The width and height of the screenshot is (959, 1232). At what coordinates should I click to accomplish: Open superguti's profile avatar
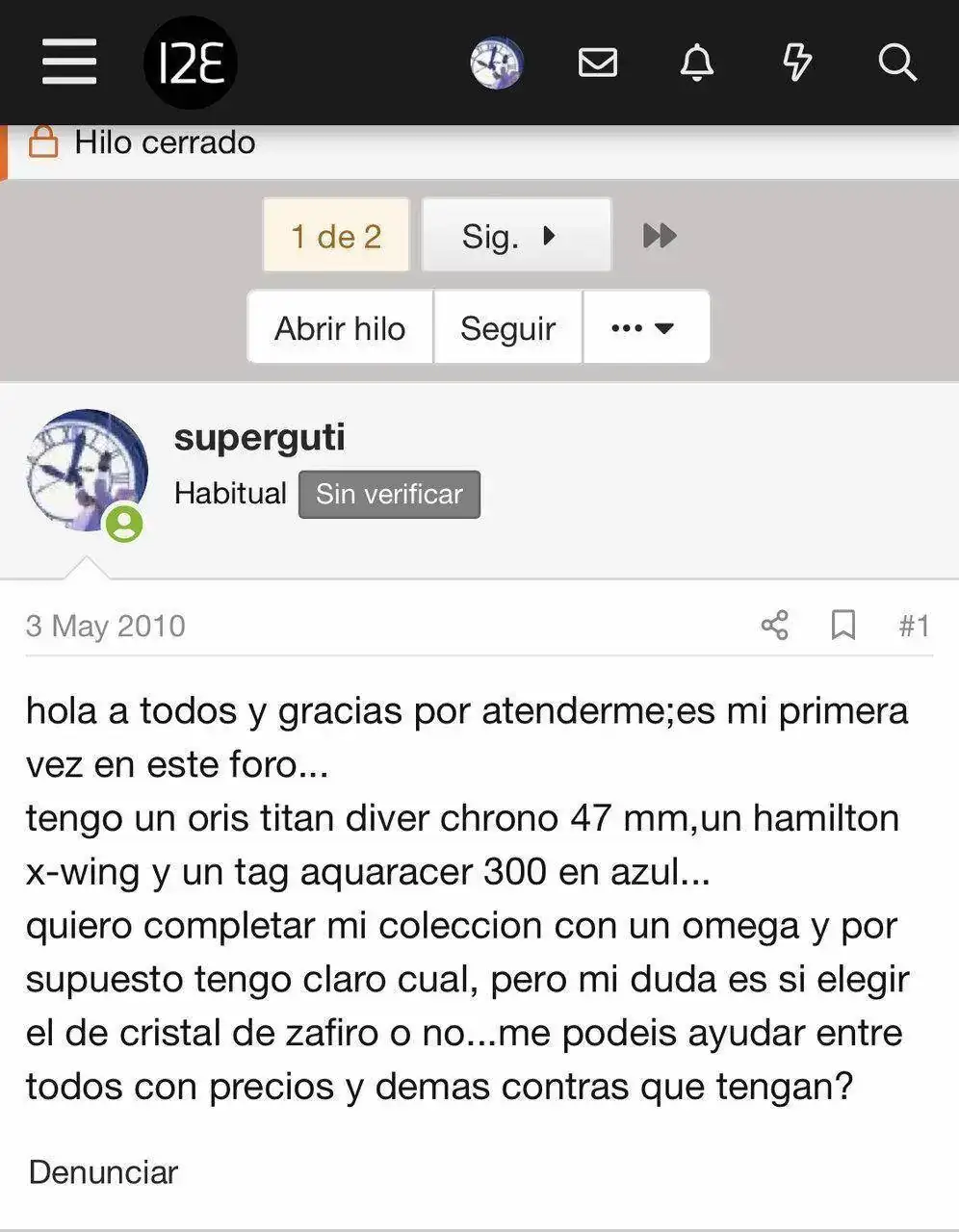coord(87,472)
